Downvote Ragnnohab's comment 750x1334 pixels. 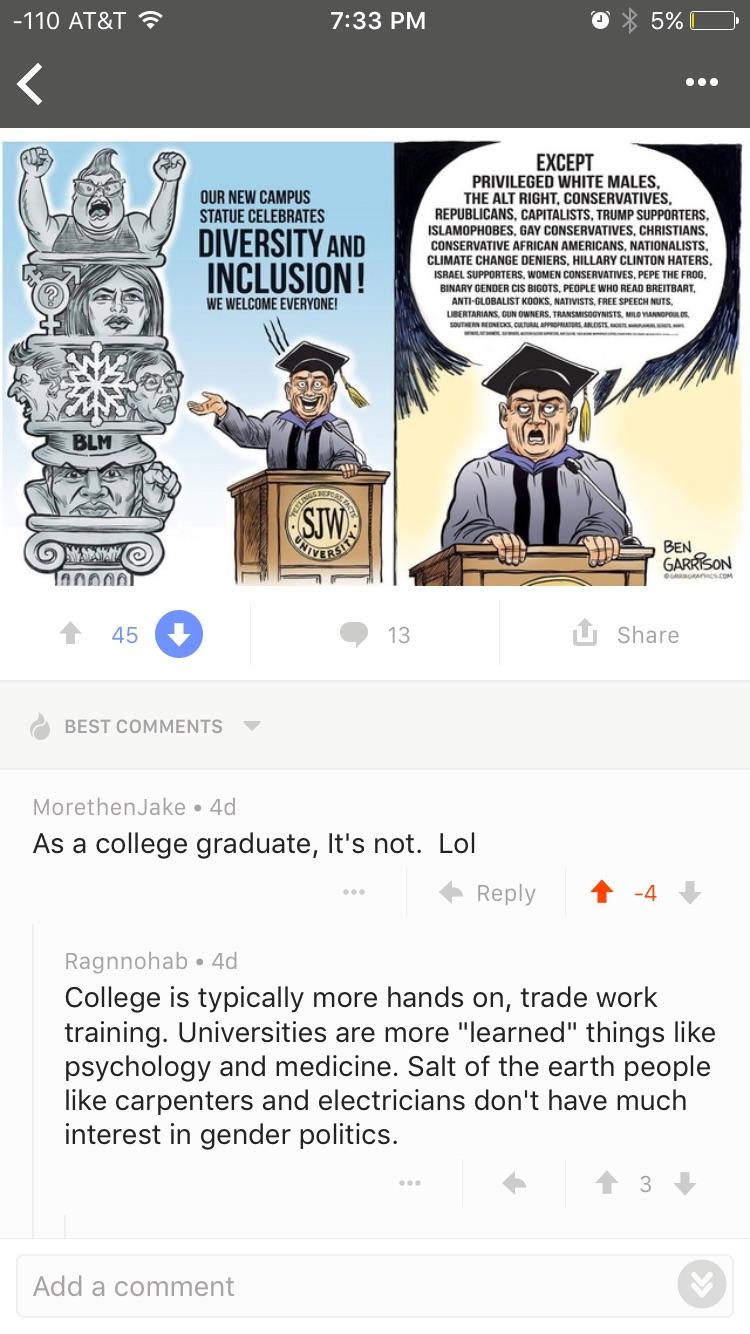[x=685, y=1184]
